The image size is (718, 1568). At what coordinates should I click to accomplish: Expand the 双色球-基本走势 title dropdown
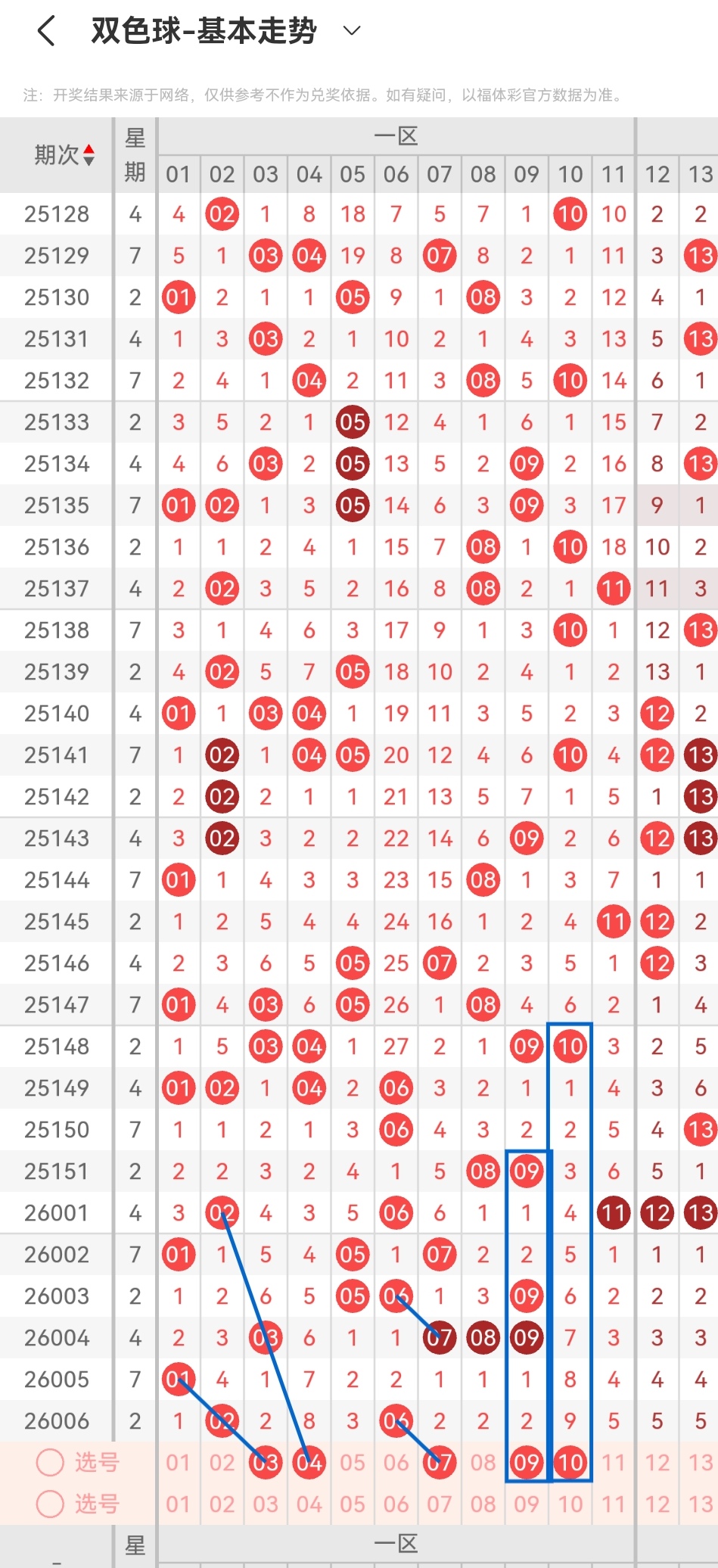pyautogui.click(x=352, y=31)
